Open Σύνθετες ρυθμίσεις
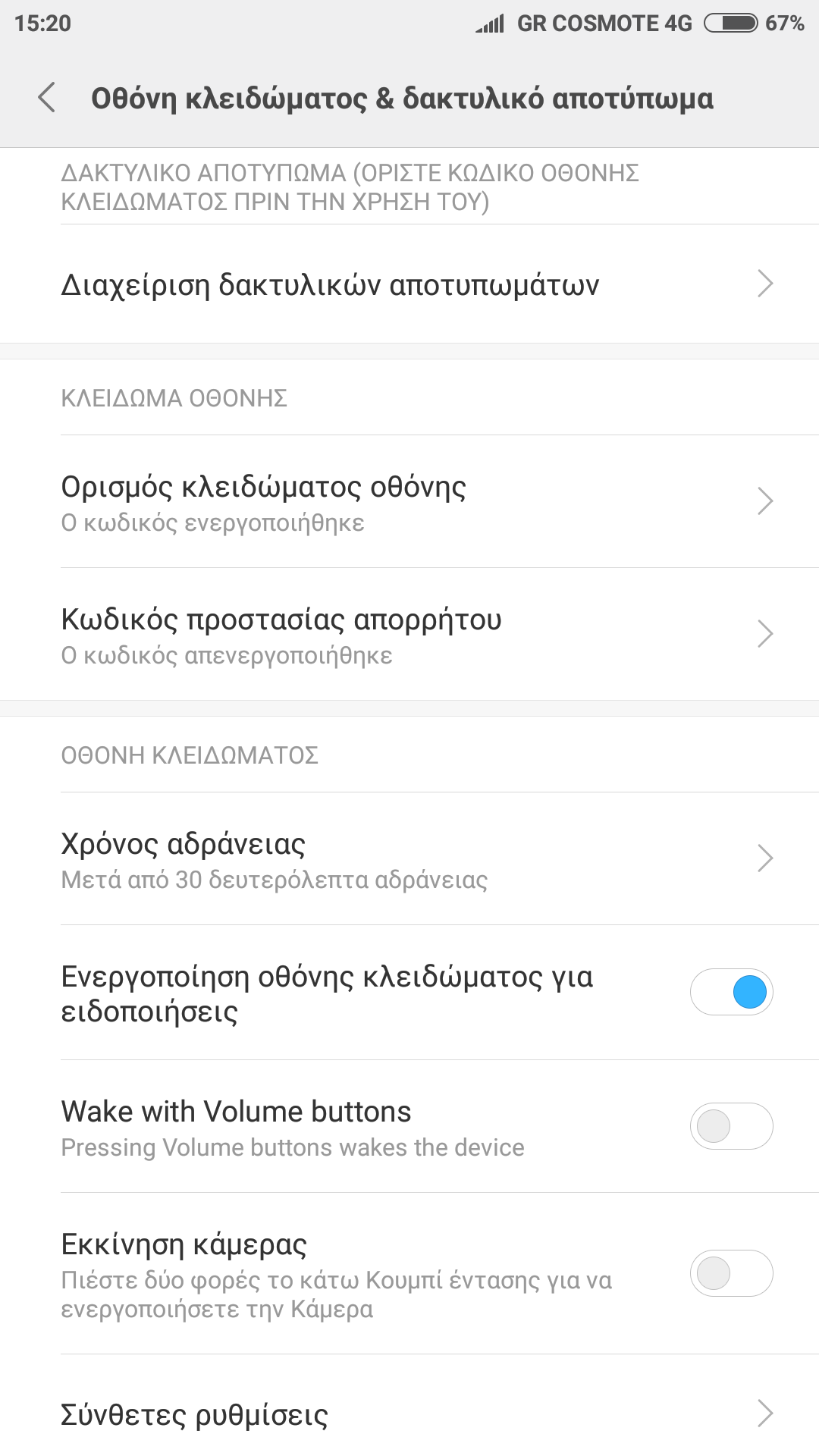The image size is (819, 1456). (x=409, y=1414)
